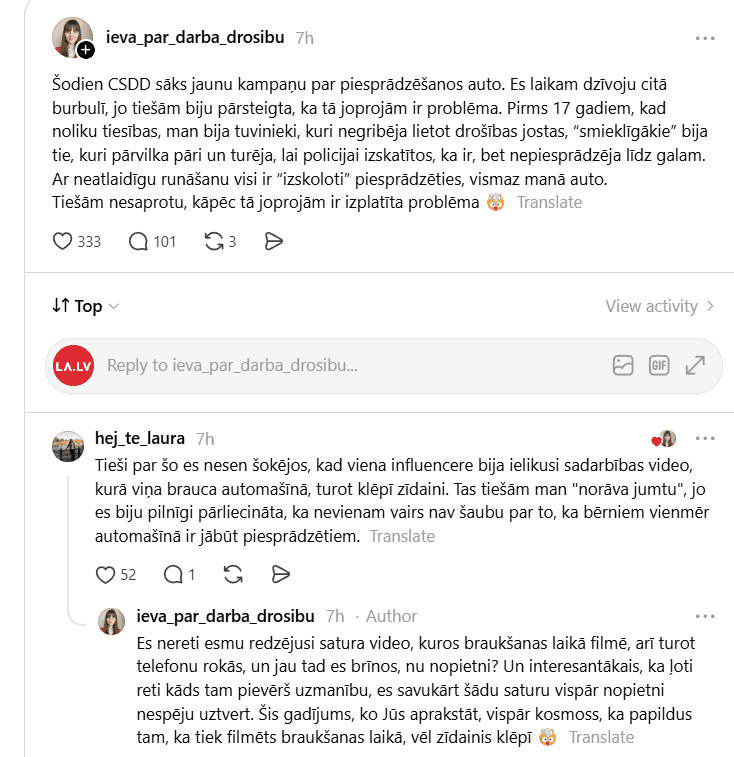The width and height of the screenshot is (734, 757).
Task: Follow ieva_par_darba_drosibu via plus badge
Action: [86, 50]
